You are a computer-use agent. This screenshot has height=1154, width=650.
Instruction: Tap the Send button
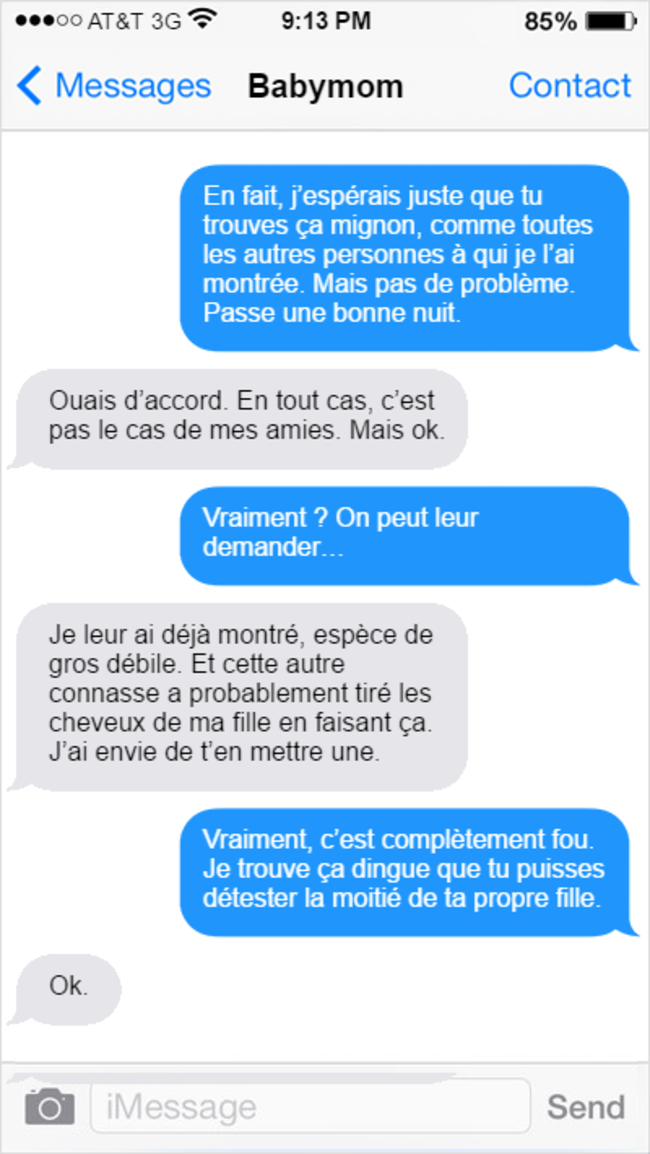point(586,1107)
